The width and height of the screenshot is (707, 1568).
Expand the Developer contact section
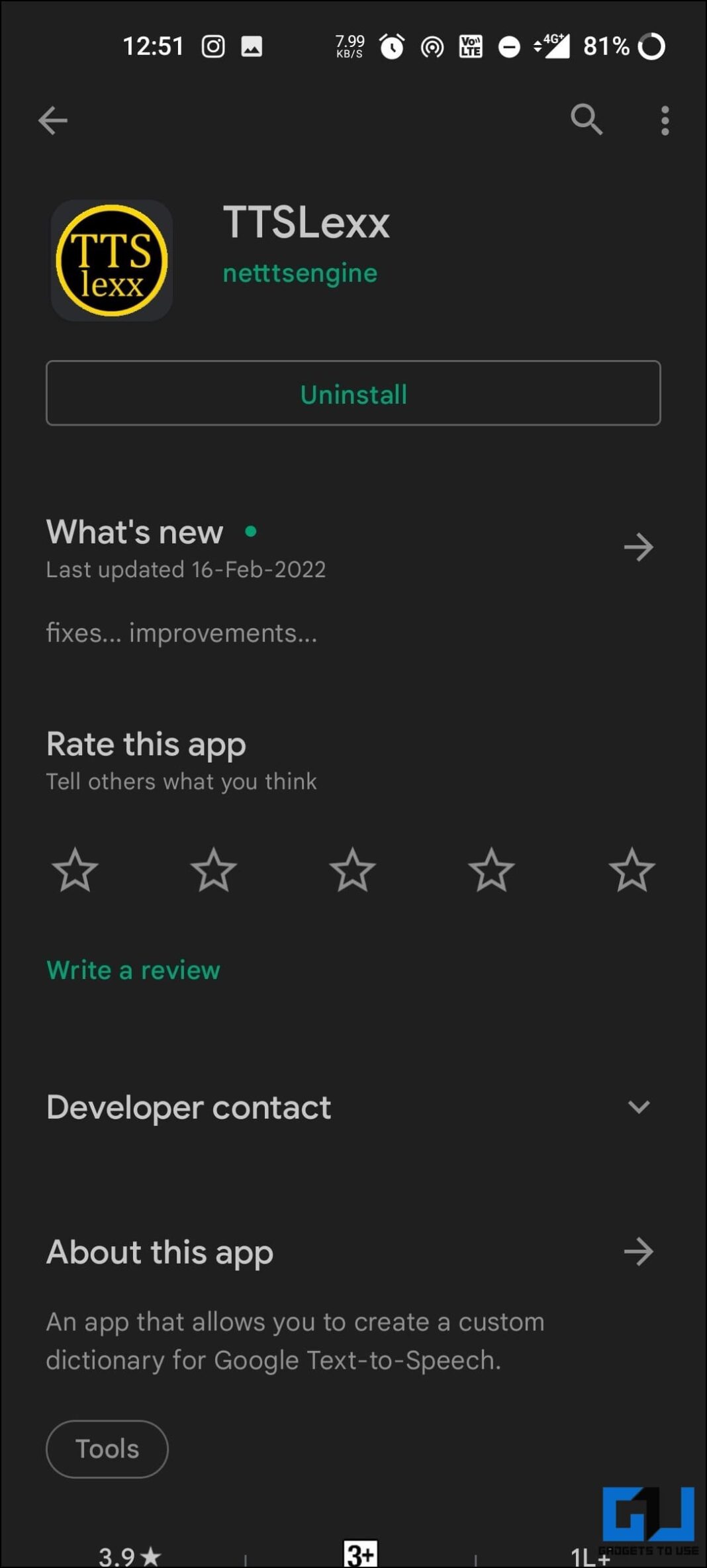pos(637,1107)
